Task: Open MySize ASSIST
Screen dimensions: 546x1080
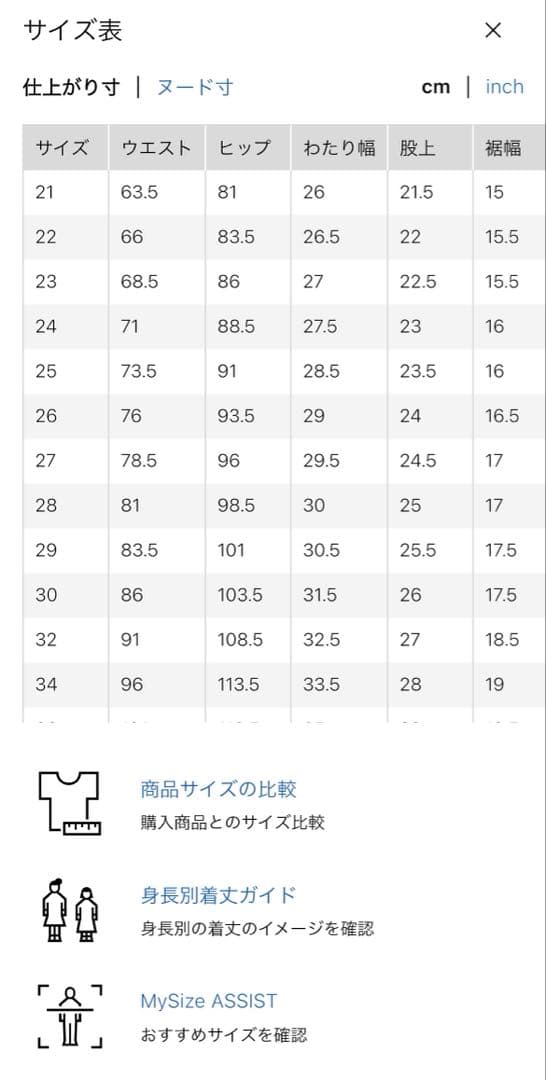Action: pos(209,1001)
